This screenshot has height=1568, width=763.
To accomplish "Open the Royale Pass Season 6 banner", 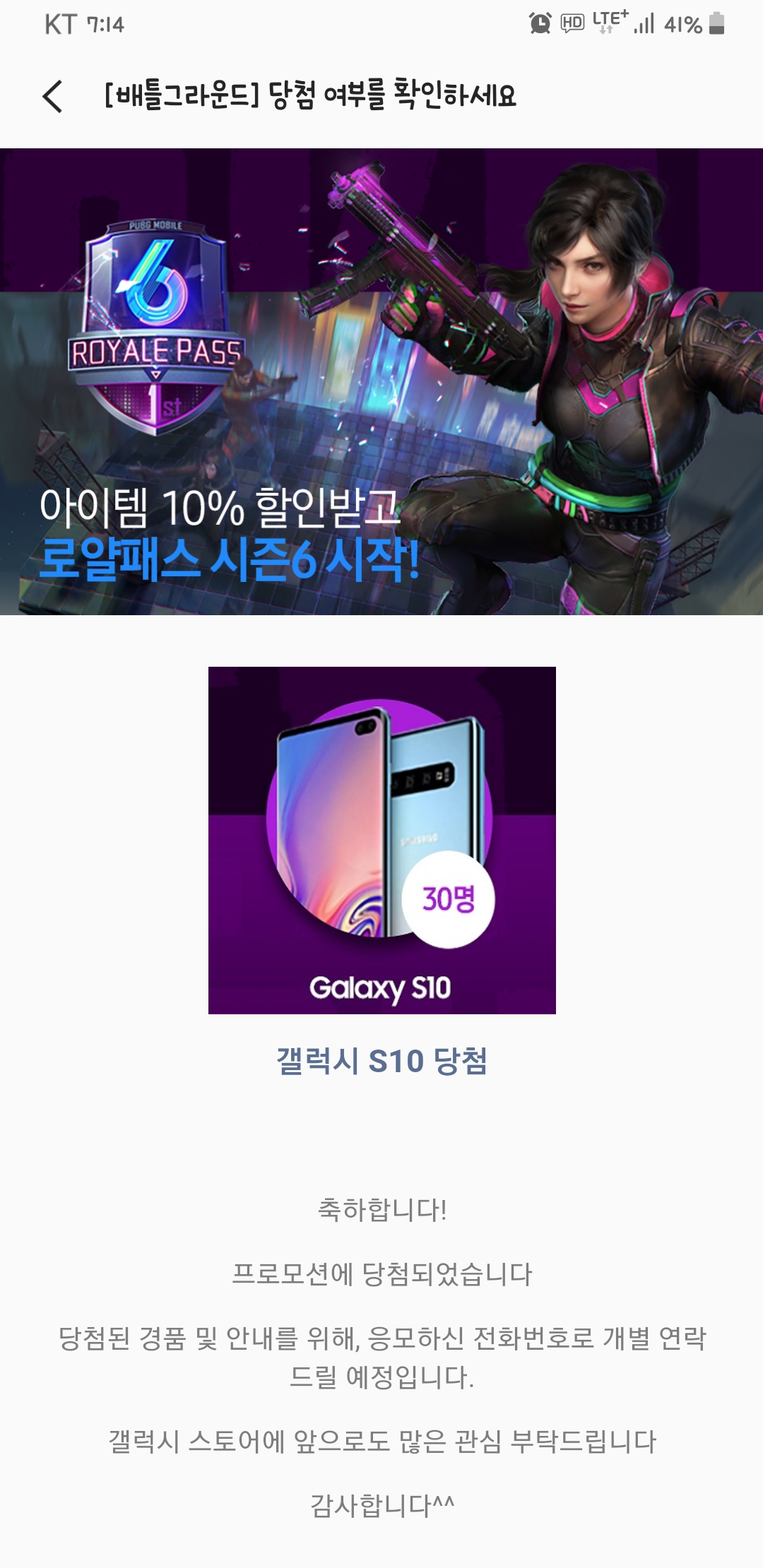I will [381, 381].
